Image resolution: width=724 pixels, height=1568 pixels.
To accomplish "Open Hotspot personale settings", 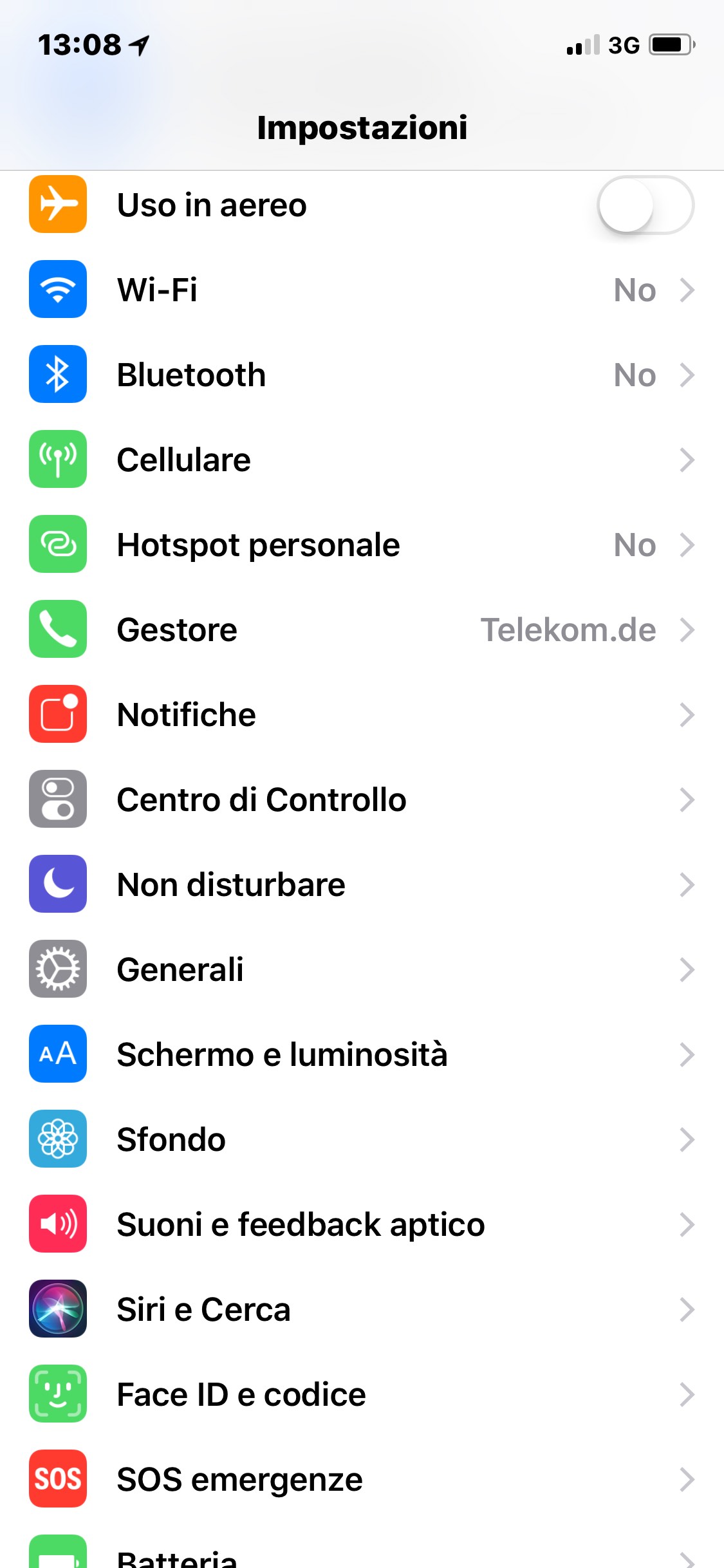I will click(x=362, y=545).
